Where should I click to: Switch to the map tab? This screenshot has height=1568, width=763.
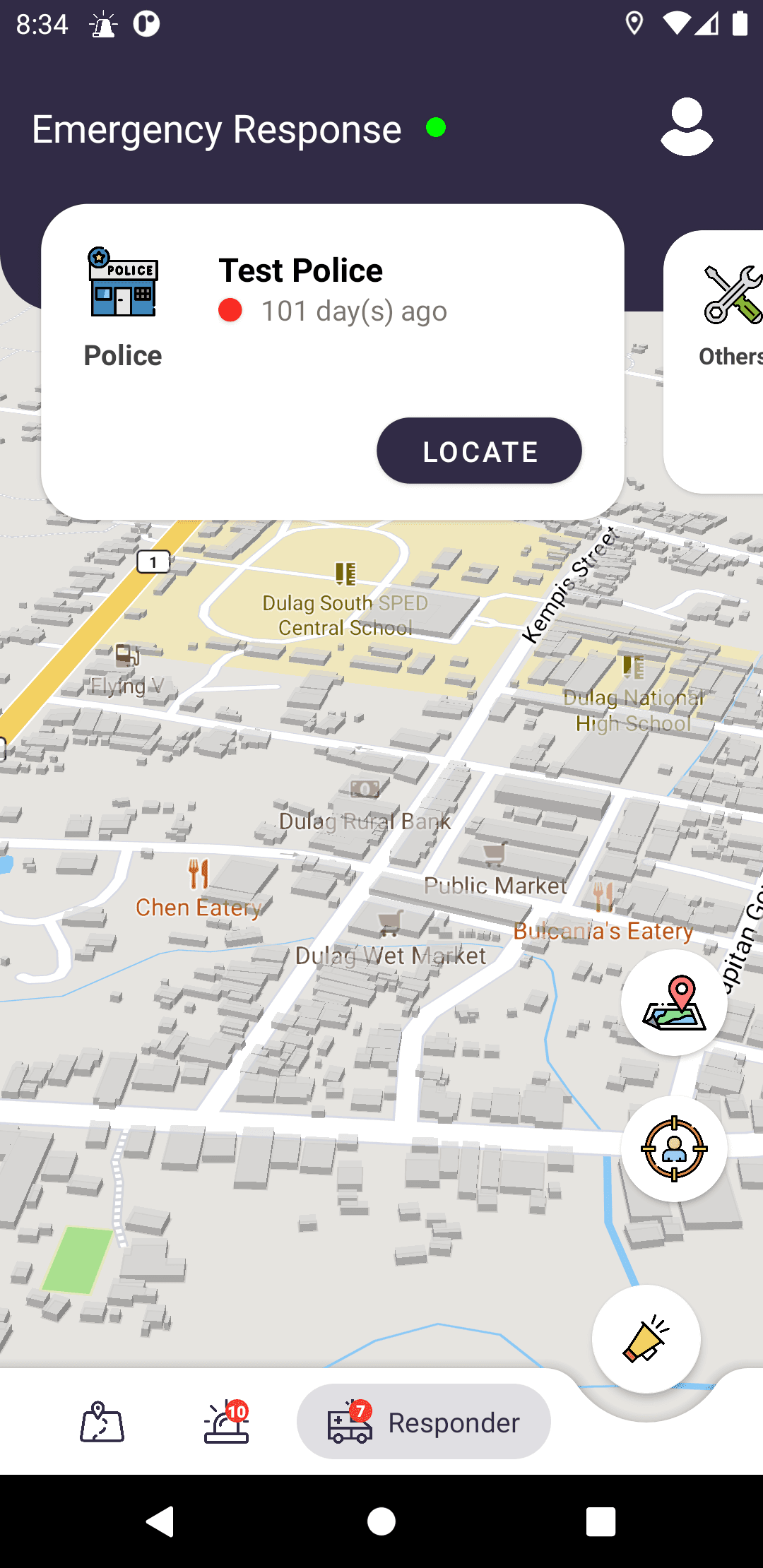tap(102, 1422)
